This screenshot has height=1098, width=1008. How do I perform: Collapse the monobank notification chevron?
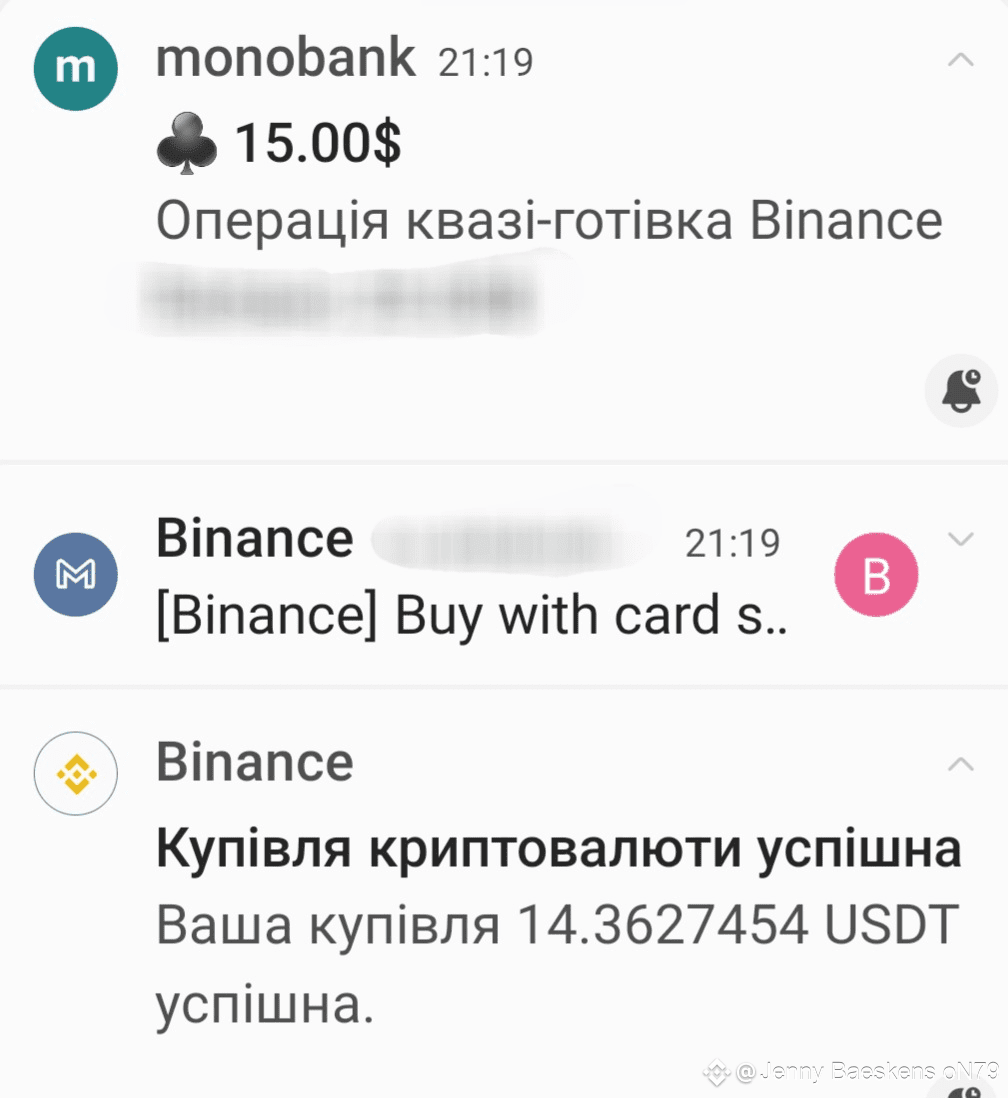960,61
